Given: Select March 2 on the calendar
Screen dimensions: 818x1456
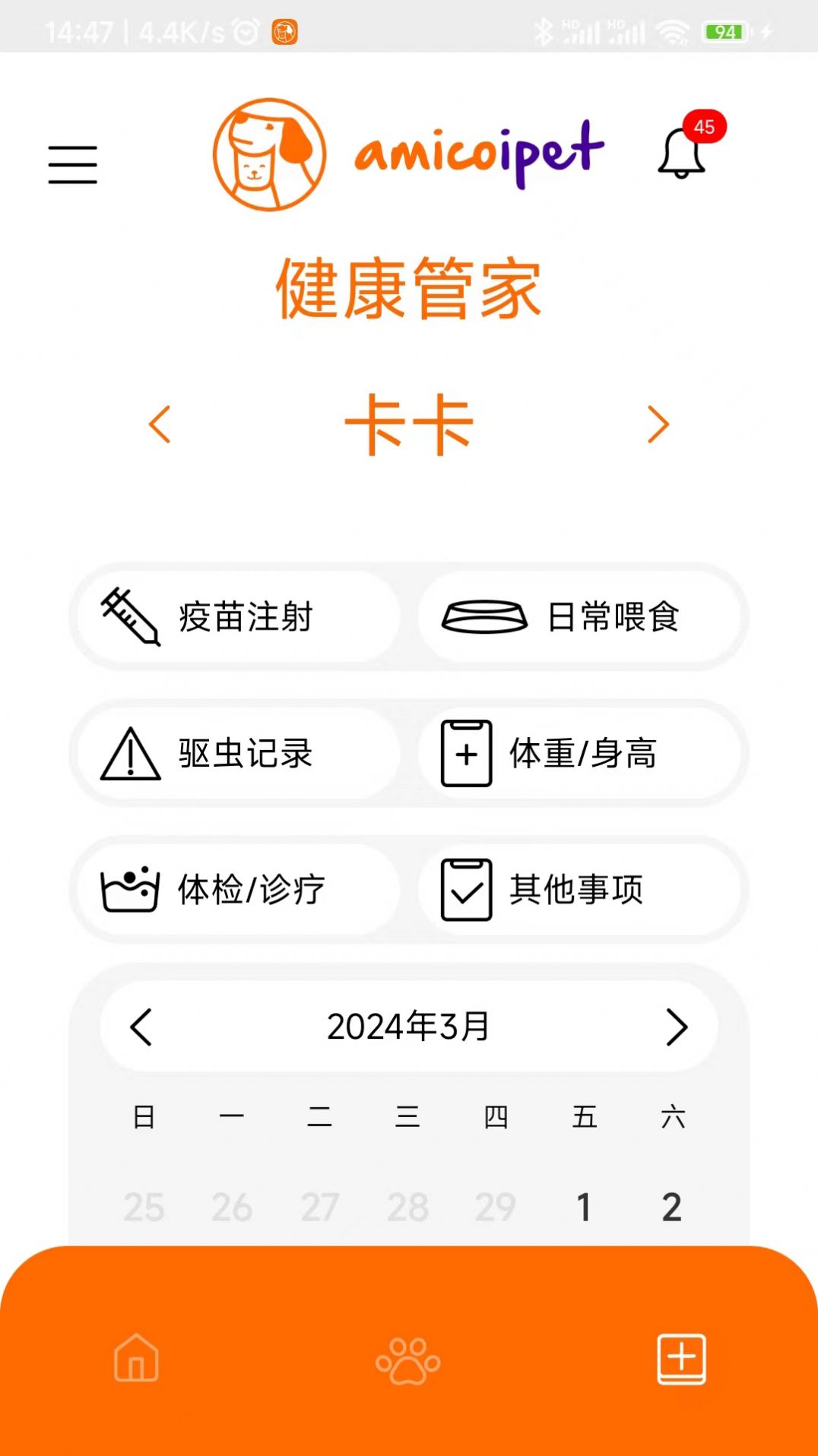Looking at the screenshot, I should (671, 1204).
